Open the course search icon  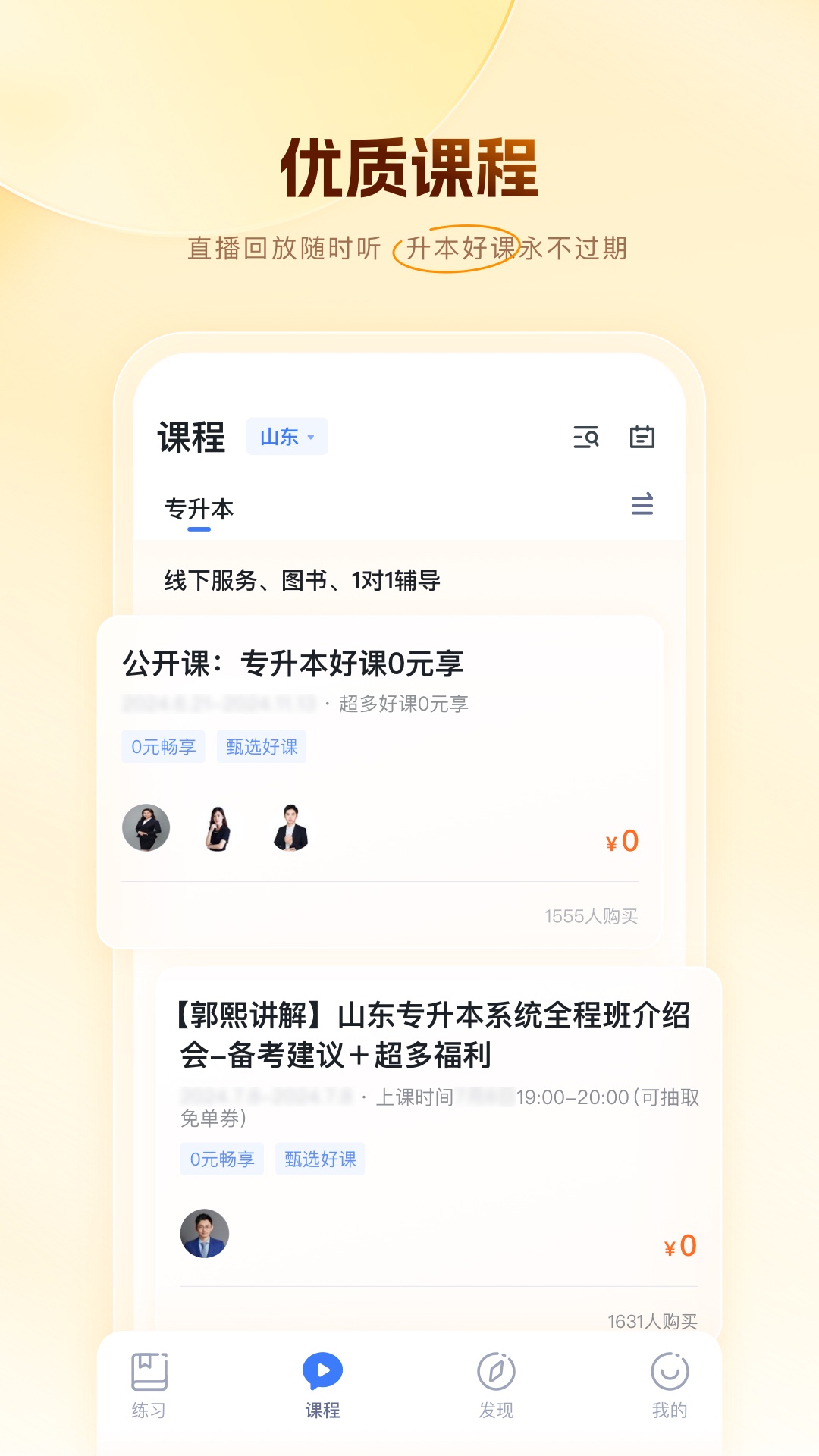585,438
